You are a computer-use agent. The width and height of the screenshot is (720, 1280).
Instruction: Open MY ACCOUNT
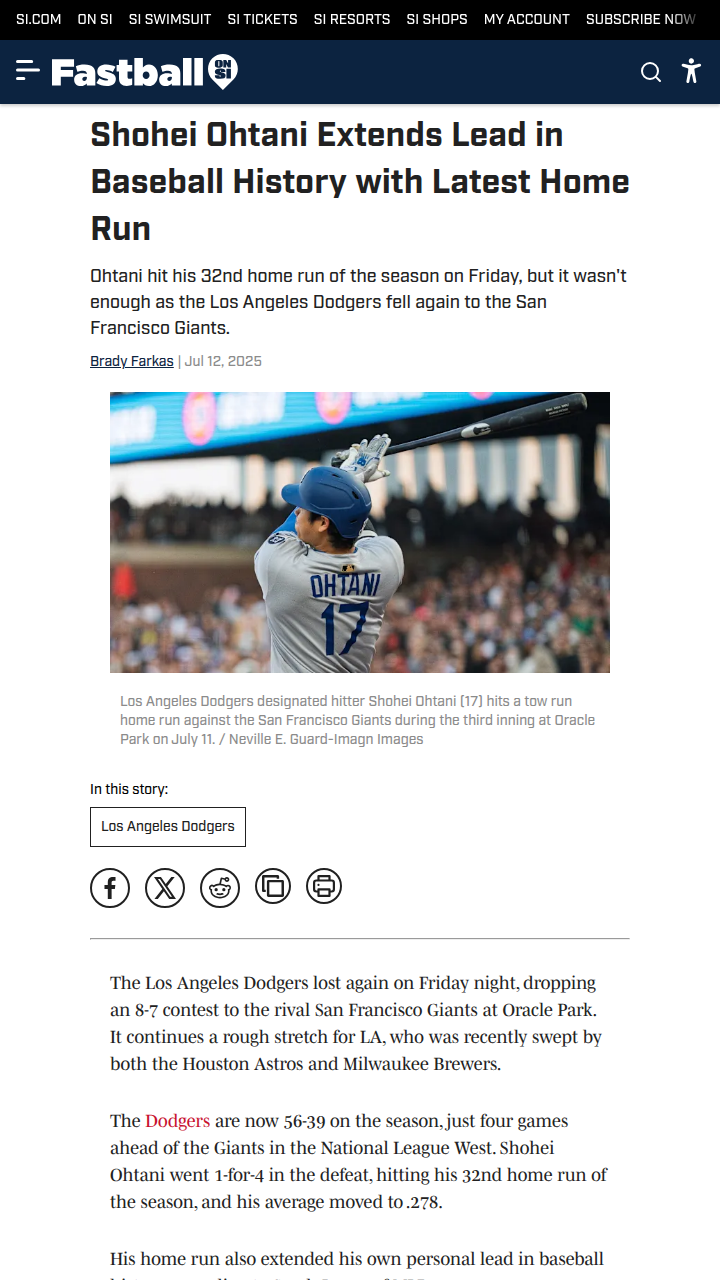coord(527,19)
